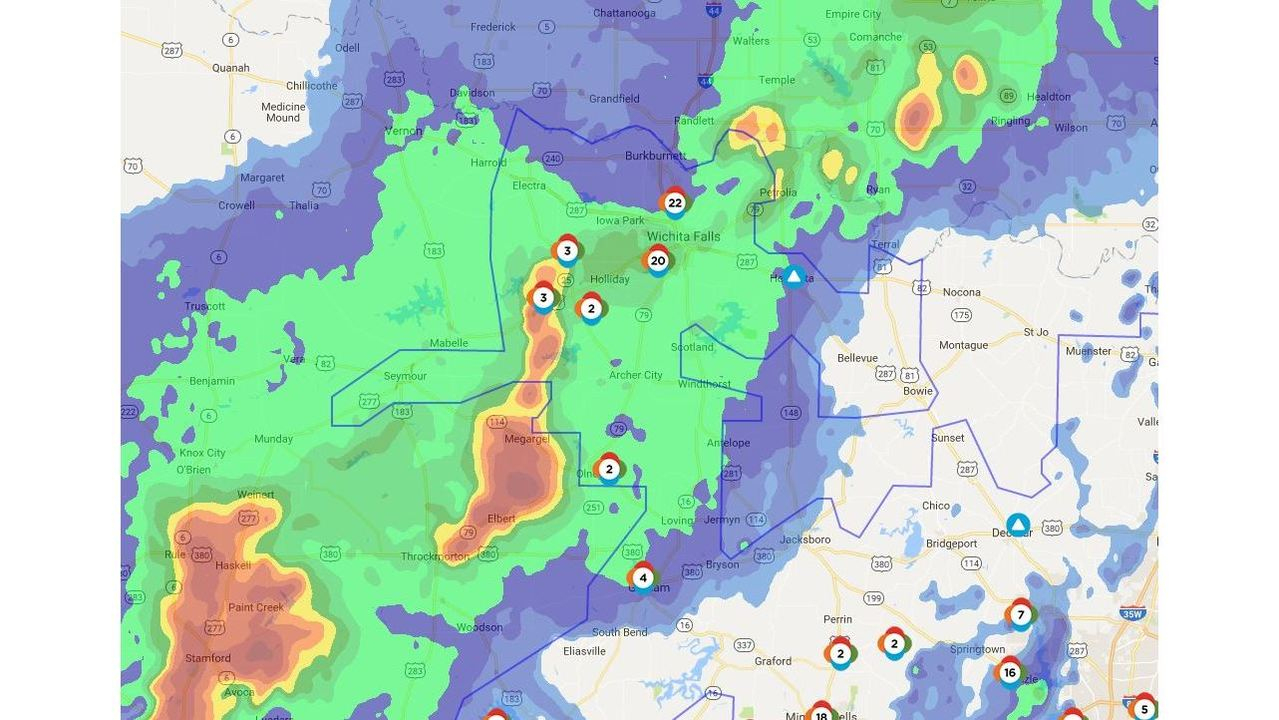Open the 16-outage cluster below Springtown
1279x720 pixels.
tap(1009, 672)
